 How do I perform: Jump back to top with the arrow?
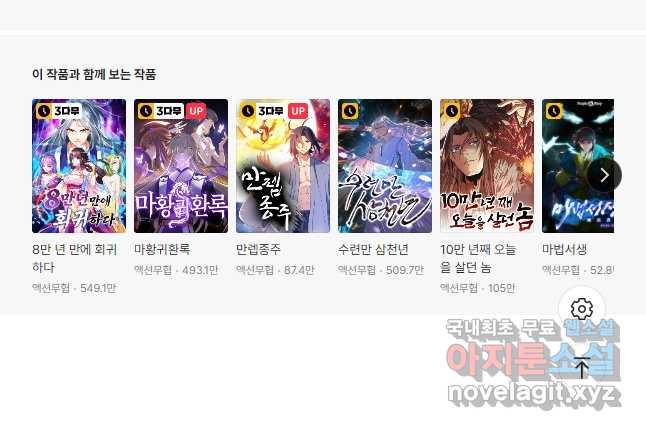point(582,367)
